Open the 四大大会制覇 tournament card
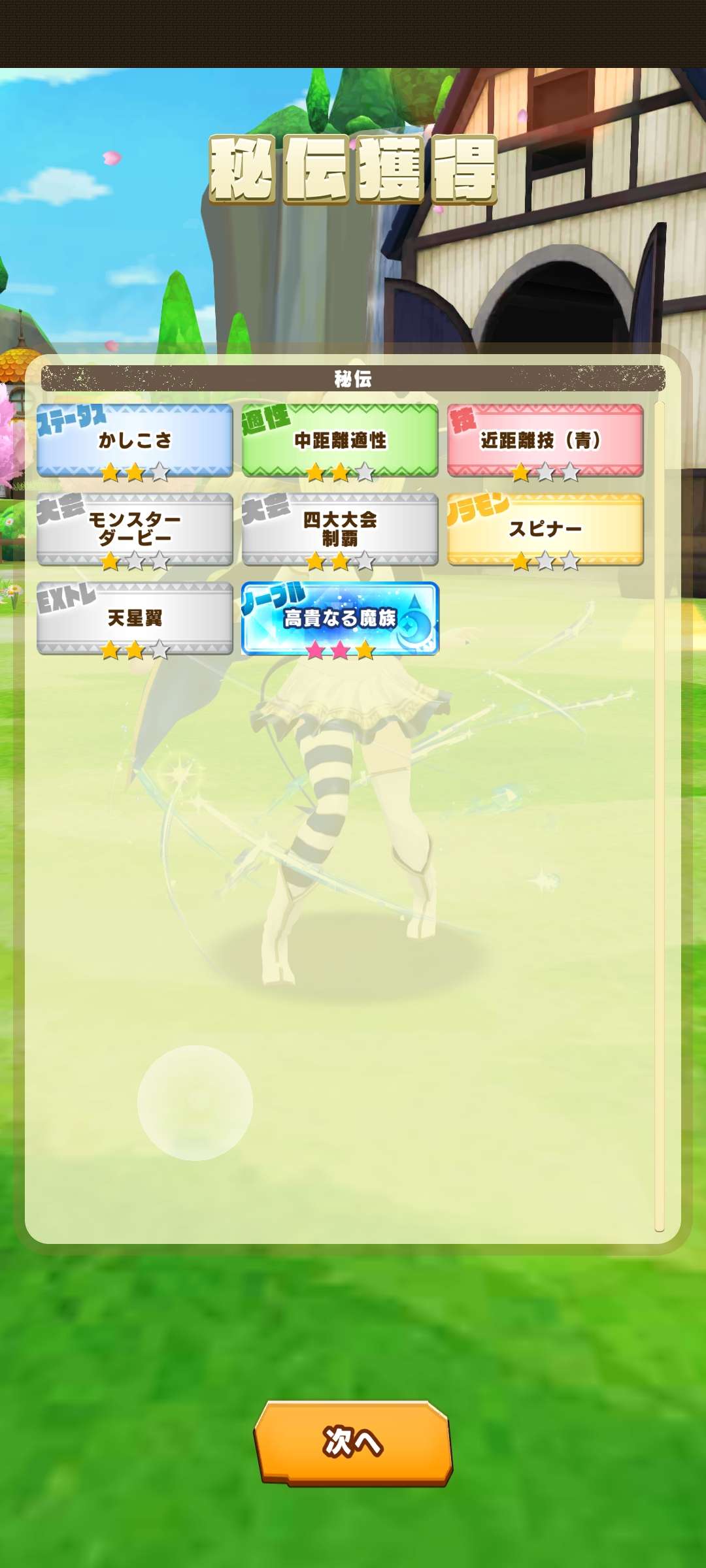 (340, 529)
